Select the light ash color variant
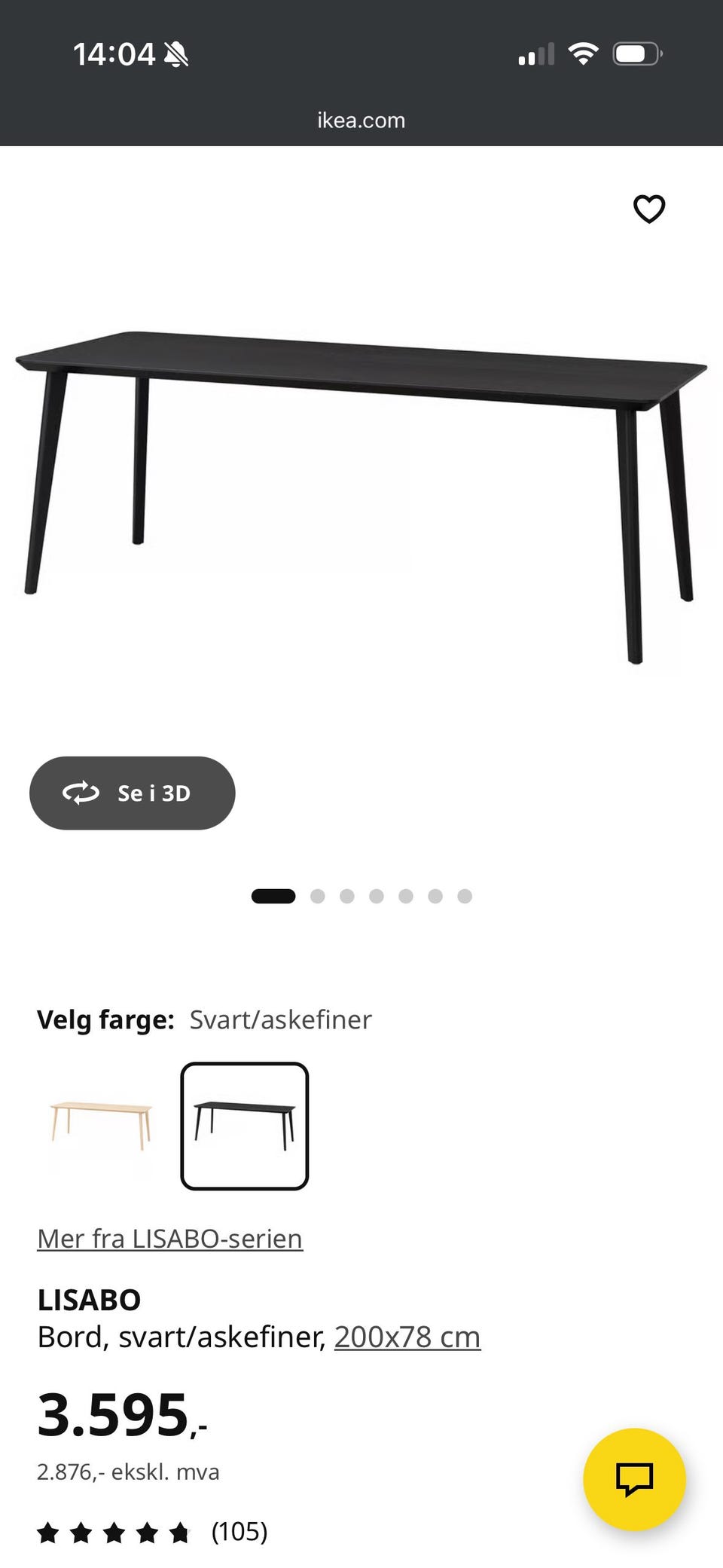This screenshot has height=1568, width=723. pos(101,1126)
